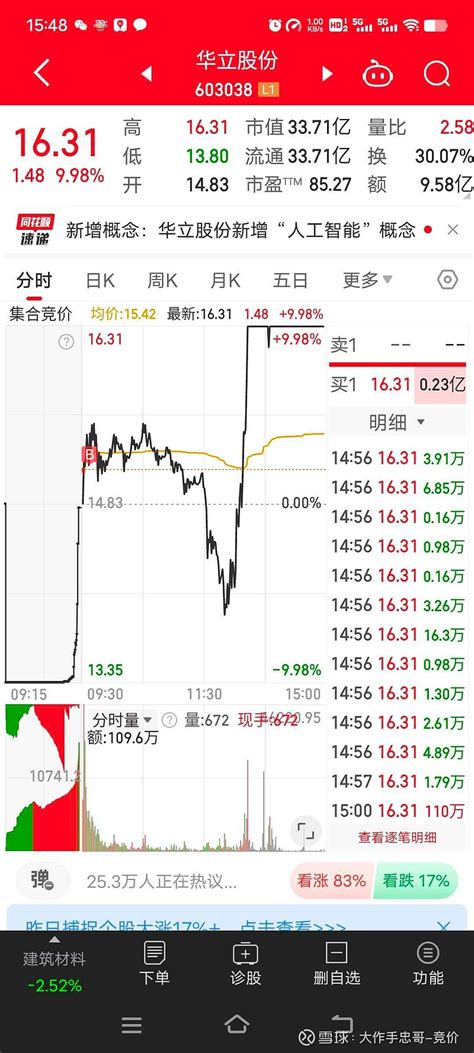
Task: Dismiss the 新增概念 news banner
Action: pos(453,230)
